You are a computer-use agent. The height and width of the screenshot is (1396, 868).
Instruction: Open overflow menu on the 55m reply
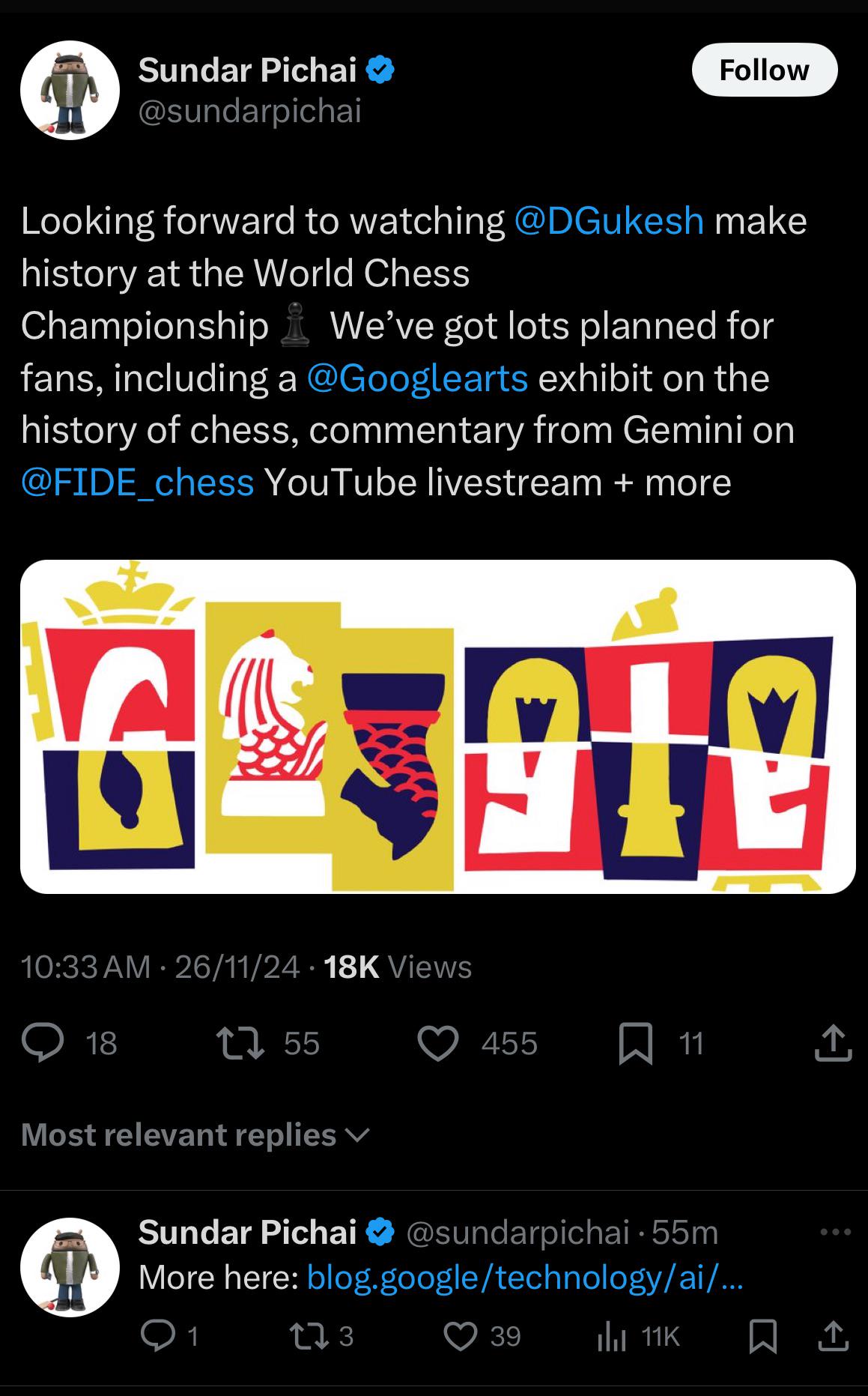(x=835, y=1232)
